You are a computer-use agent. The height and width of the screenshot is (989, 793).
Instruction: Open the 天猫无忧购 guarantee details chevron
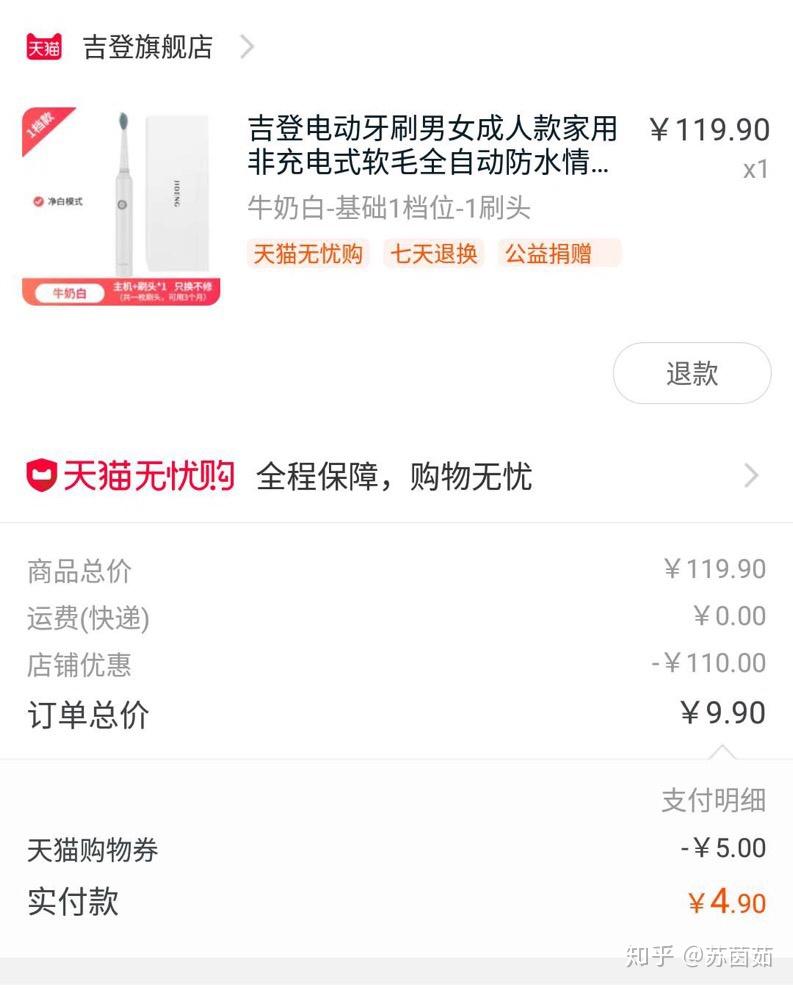[750, 476]
